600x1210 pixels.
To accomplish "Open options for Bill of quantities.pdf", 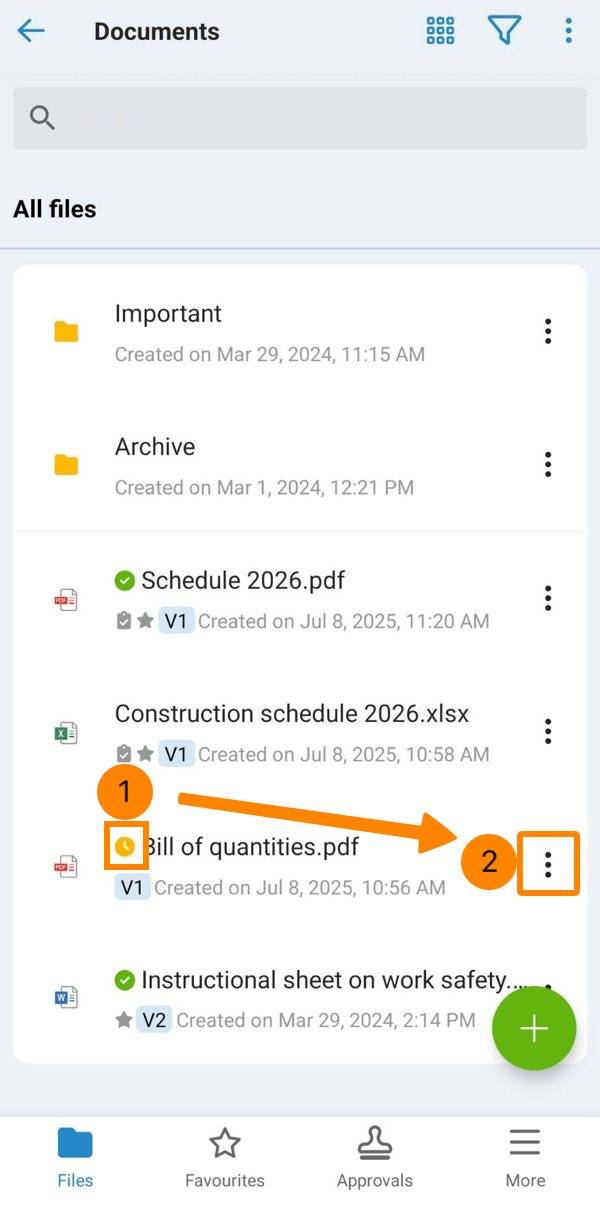I will pos(548,864).
